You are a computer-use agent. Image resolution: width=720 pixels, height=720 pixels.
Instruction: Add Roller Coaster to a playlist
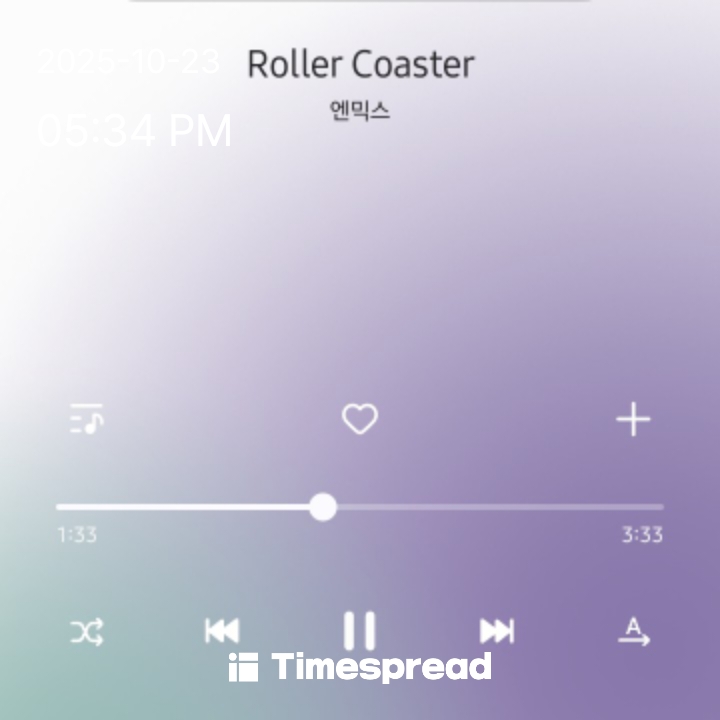(x=633, y=420)
